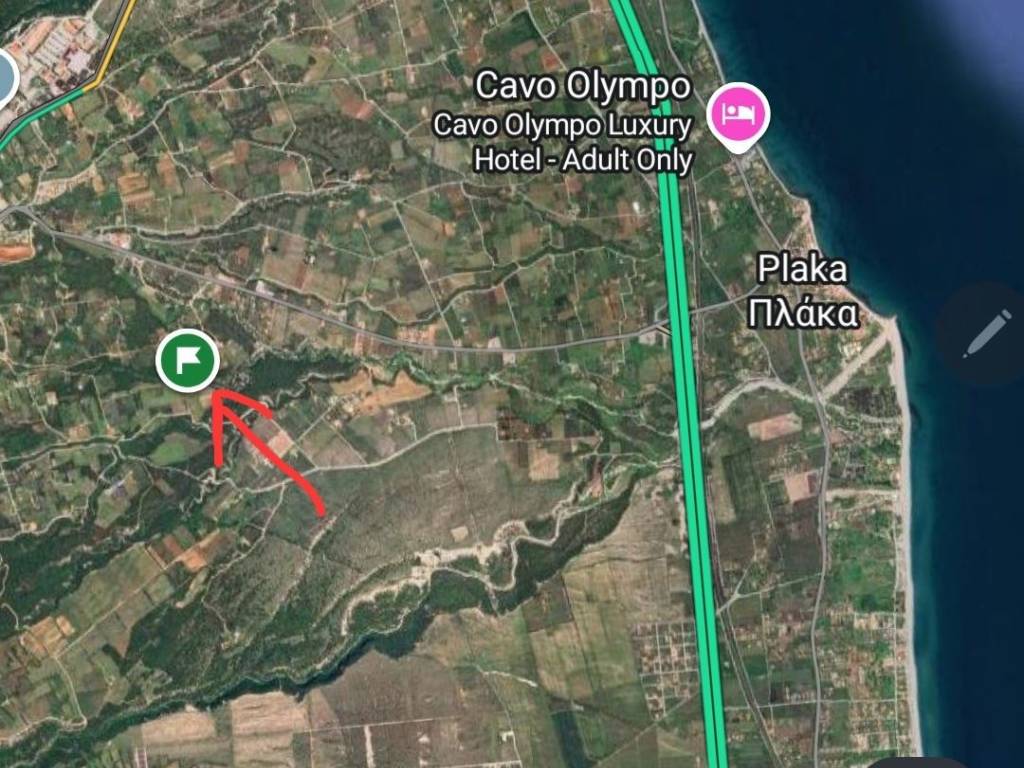The image size is (1024, 768).
Task: Select the Cavo Olympo hotel pin
Action: pos(739,113)
